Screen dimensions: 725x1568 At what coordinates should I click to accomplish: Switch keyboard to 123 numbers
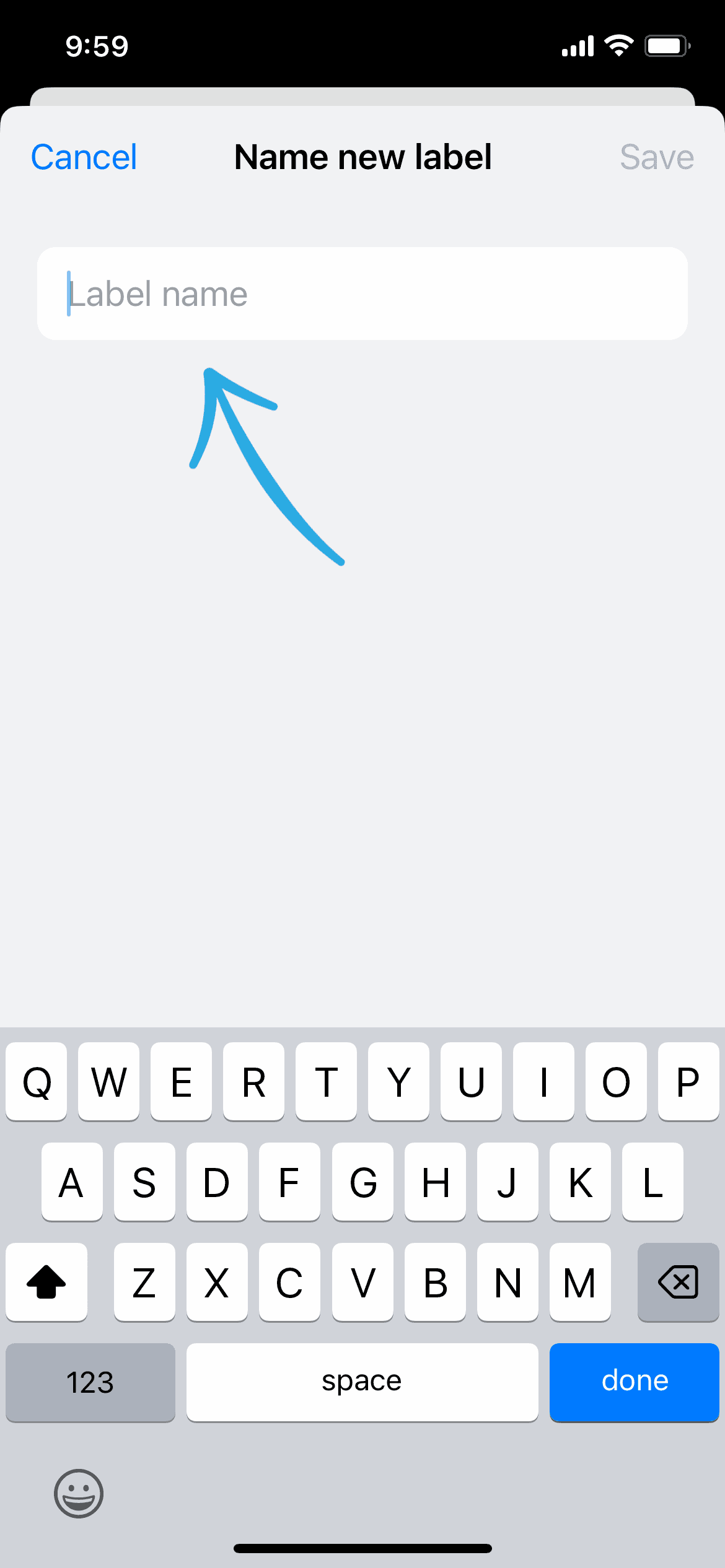(90, 1382)
